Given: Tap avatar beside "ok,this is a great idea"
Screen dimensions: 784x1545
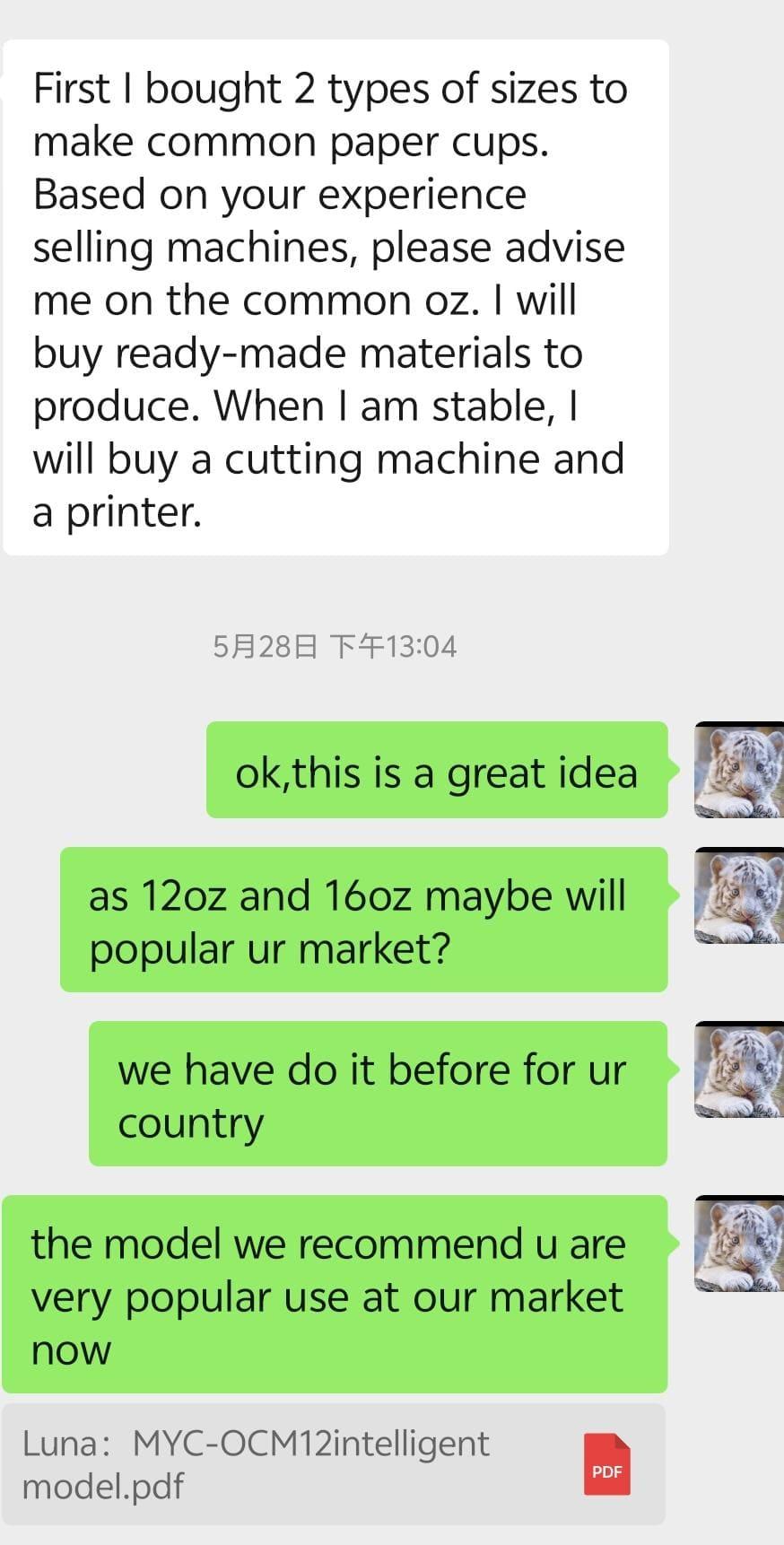Looking at the screenshot, I should 738,770.
